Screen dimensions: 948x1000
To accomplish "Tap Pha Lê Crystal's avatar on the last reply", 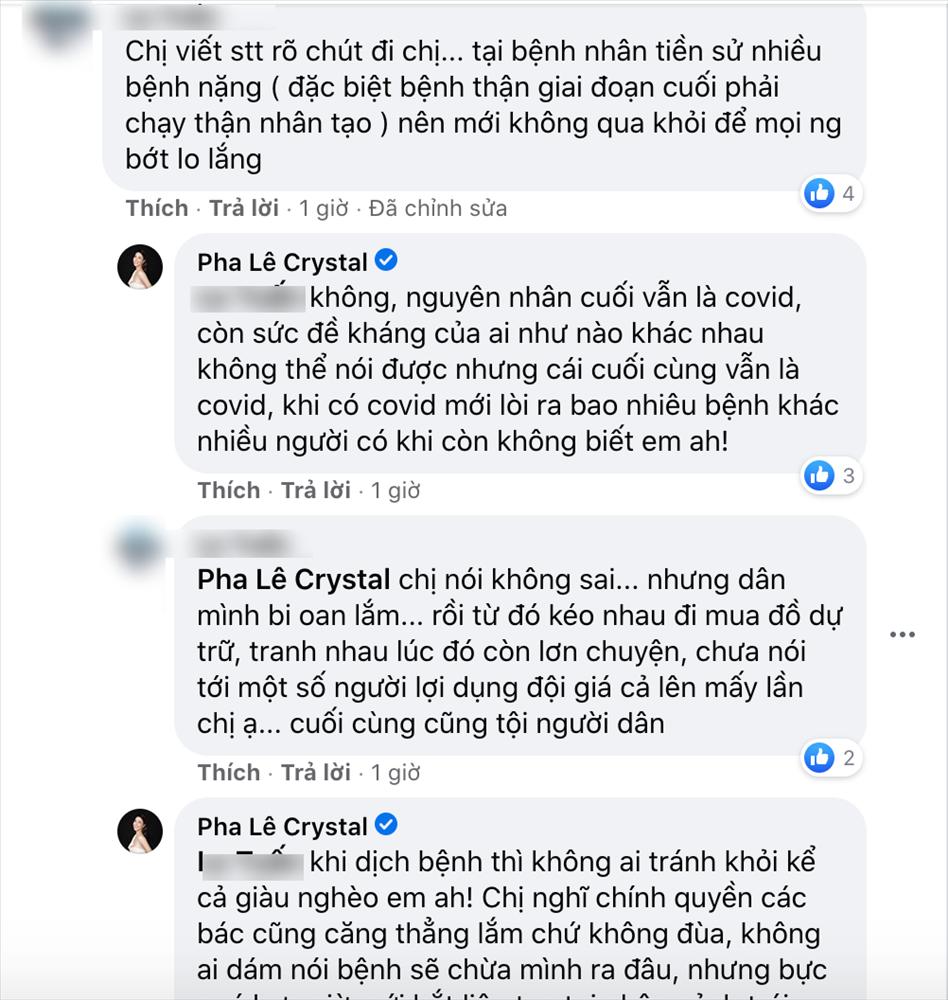I will [x=140, y=830].
